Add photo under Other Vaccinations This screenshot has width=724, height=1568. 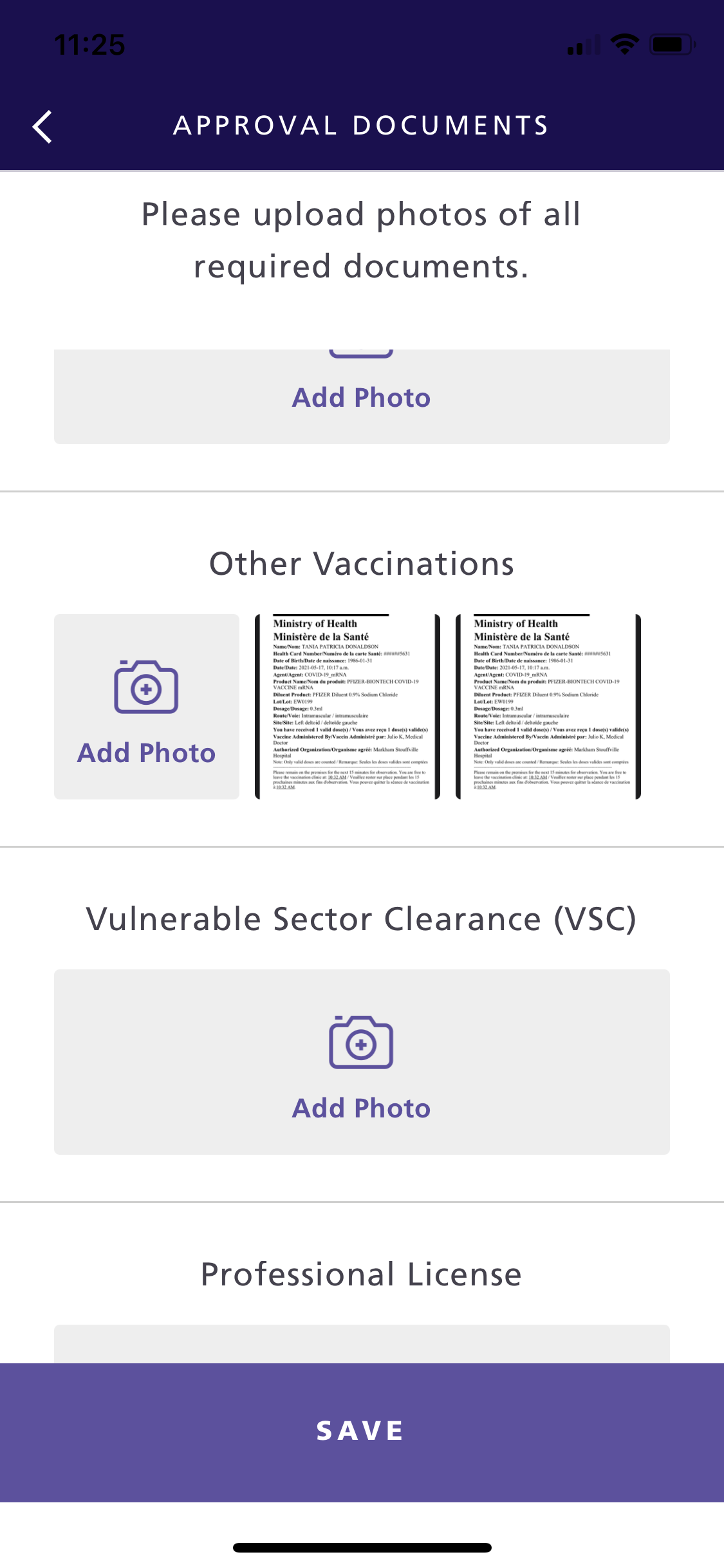(147, 707)
